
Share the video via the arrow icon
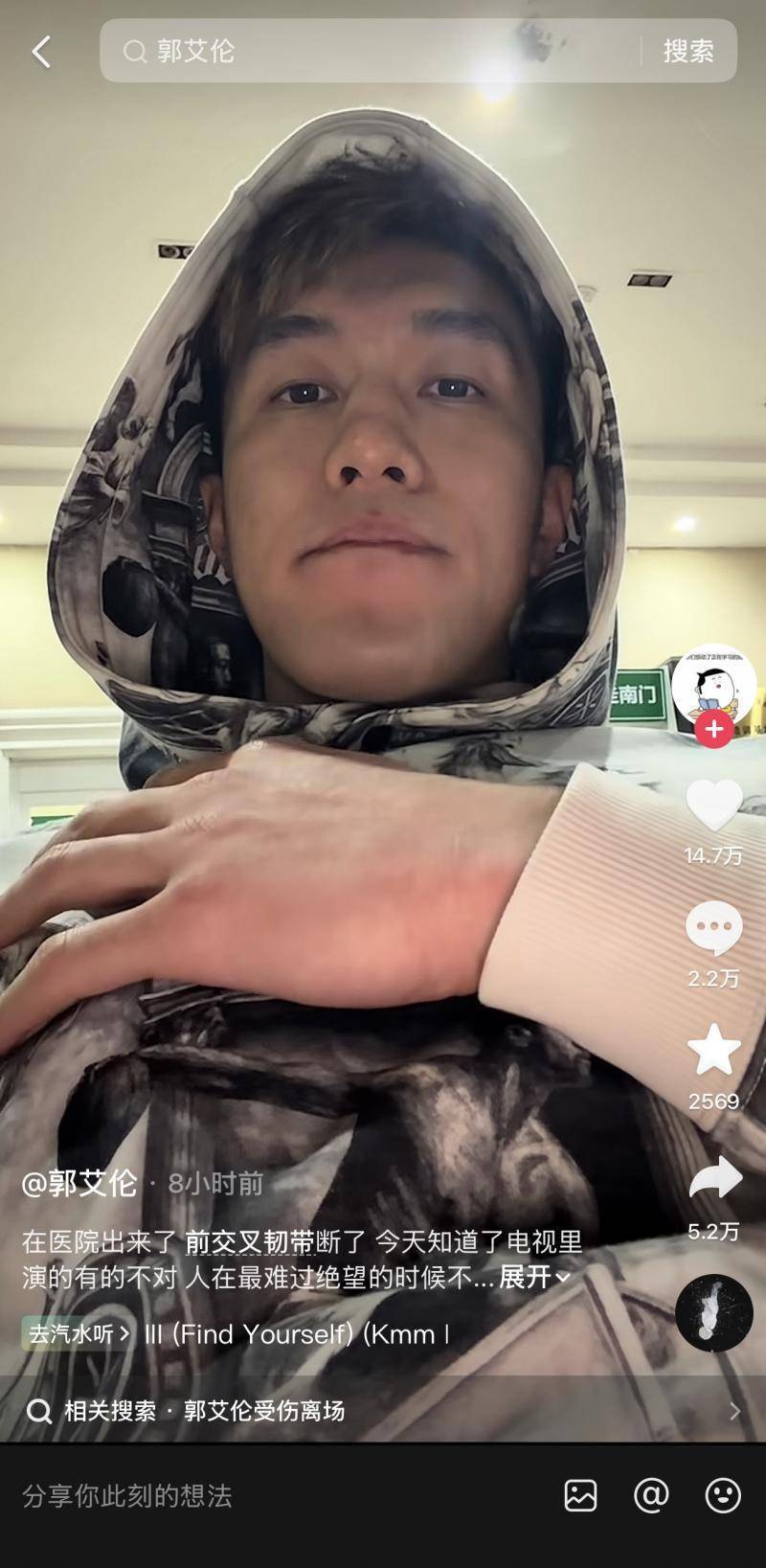coord(714,1178)
